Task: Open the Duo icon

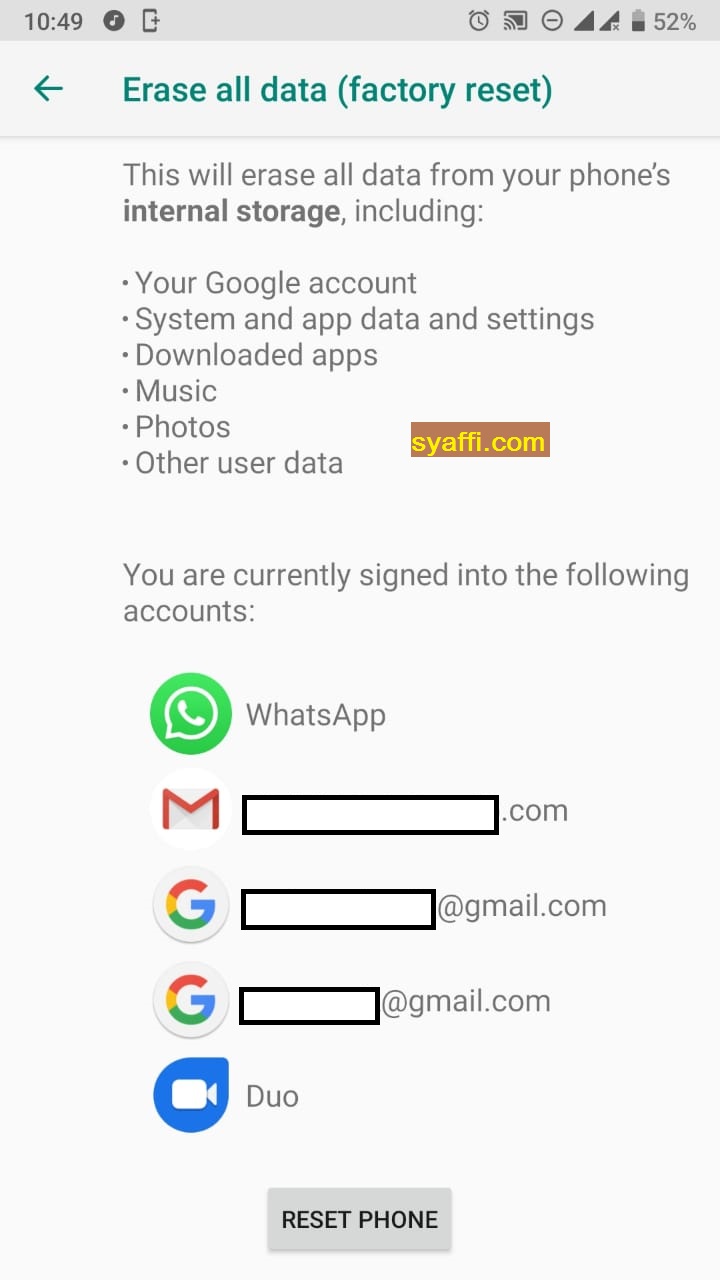Action: click(190, 1094)
